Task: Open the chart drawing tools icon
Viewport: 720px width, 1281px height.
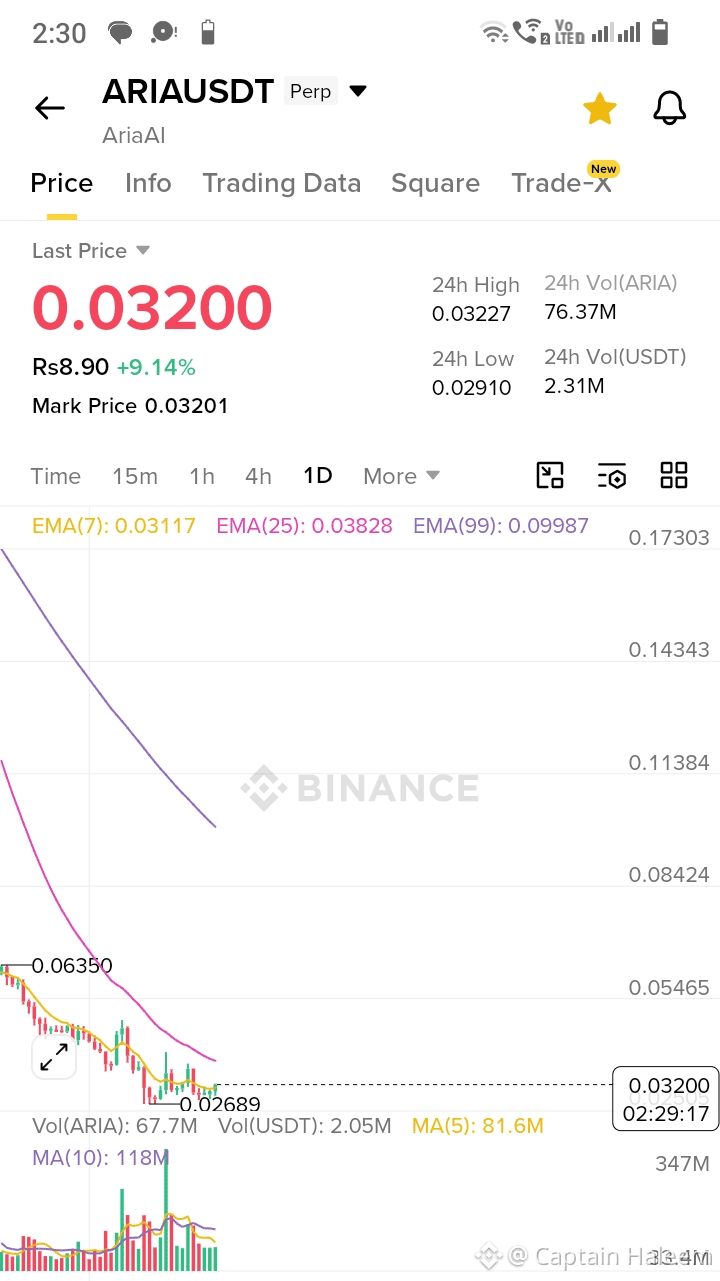Action: click(x=550, y=475)
